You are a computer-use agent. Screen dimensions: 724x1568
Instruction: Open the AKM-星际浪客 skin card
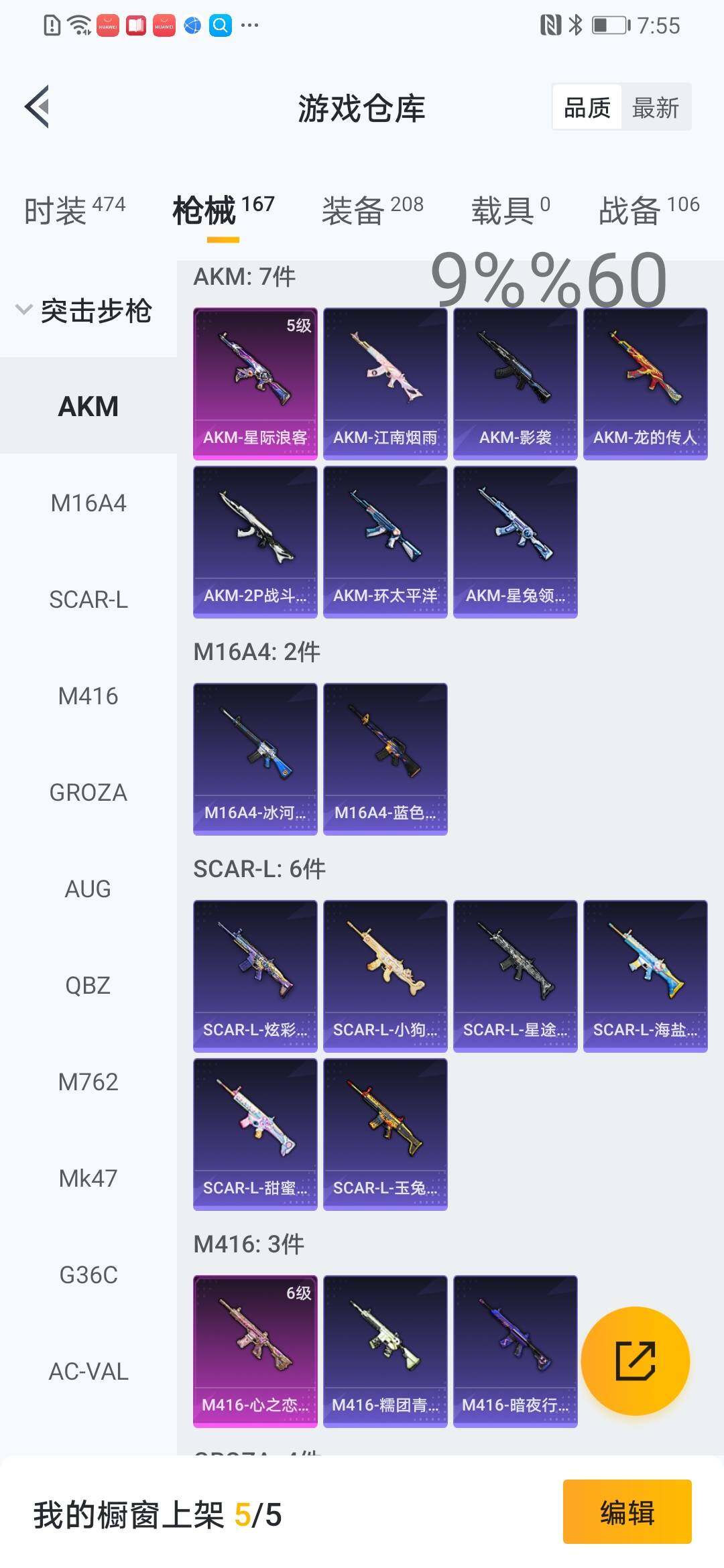(x=255, y=383)
